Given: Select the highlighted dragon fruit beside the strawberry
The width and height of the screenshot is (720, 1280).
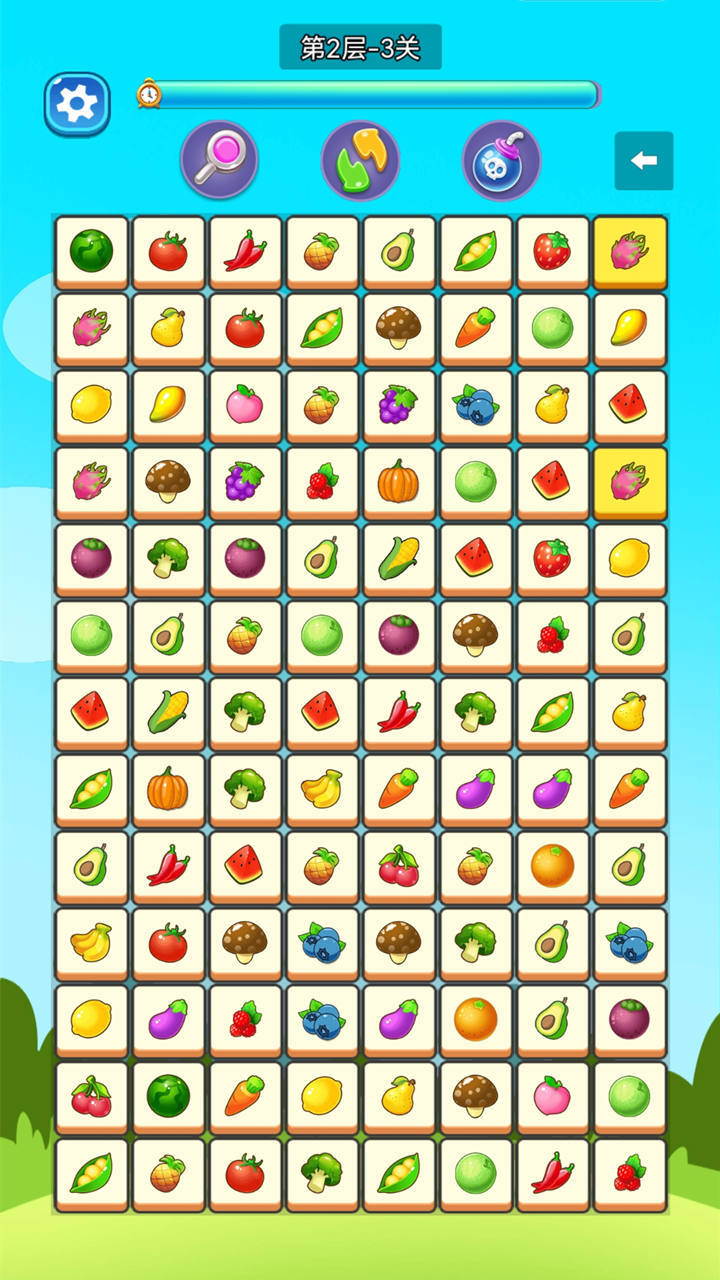Looking at the screenshot, I should 629,250.
